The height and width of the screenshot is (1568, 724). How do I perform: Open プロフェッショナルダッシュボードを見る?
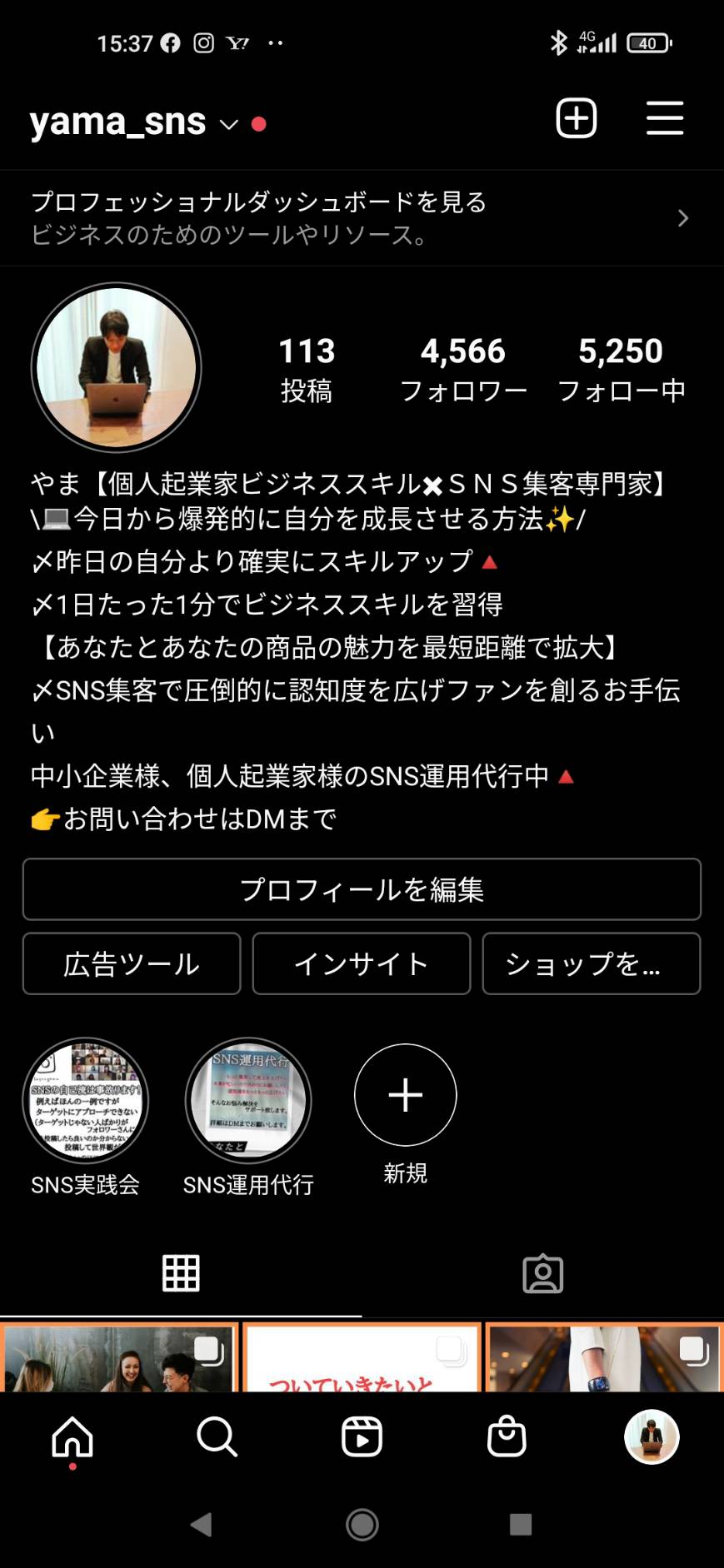pos(362,218)
